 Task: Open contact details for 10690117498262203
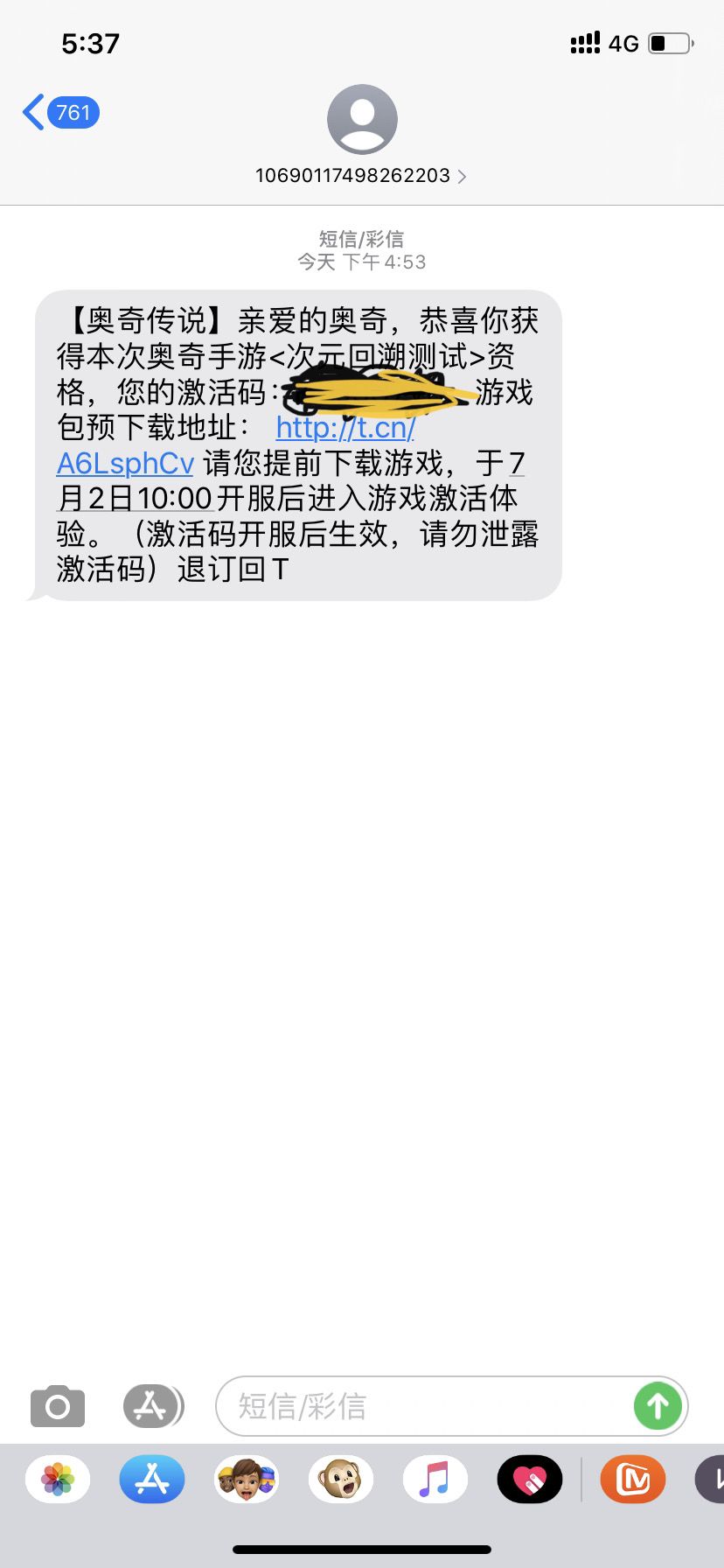pos(361,136)
